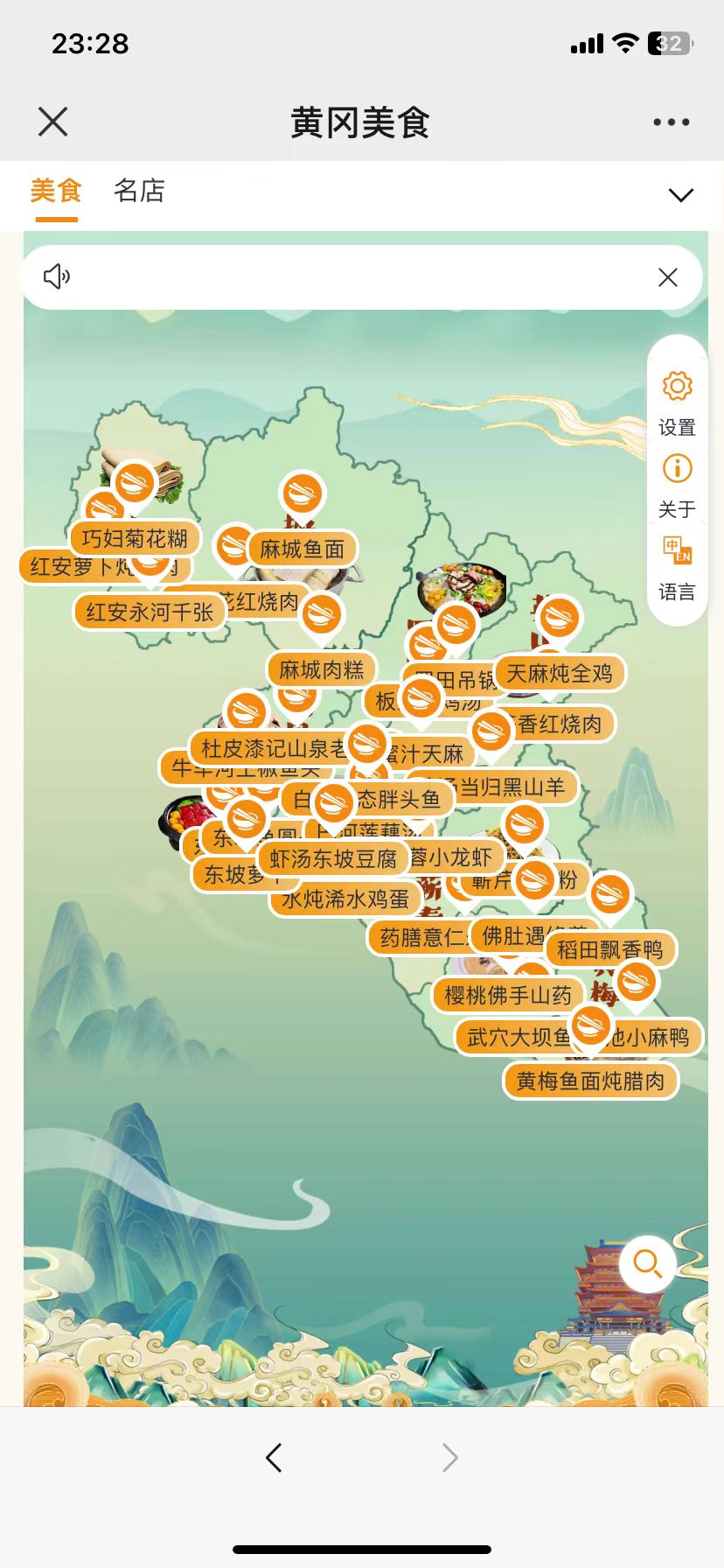The height and width of the screenshot is (1568, 724).
Task: Select the 稻田飘香鸭 marker
Action: click(x=610, y=949)
